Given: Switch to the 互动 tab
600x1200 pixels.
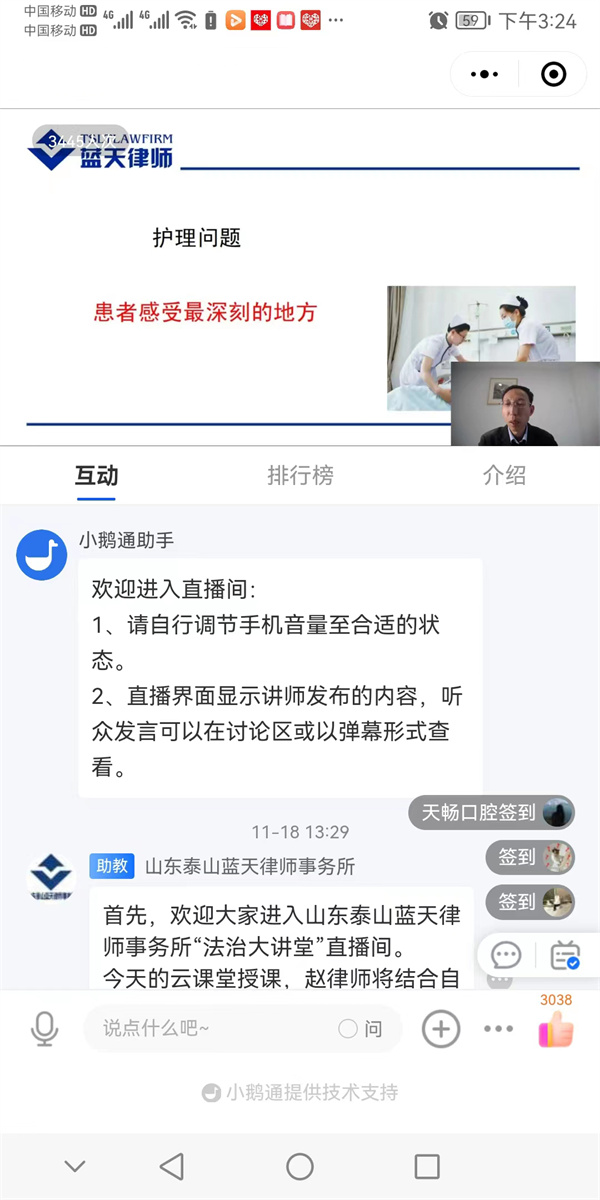Looking at the screenshot, I should point(97,475).
